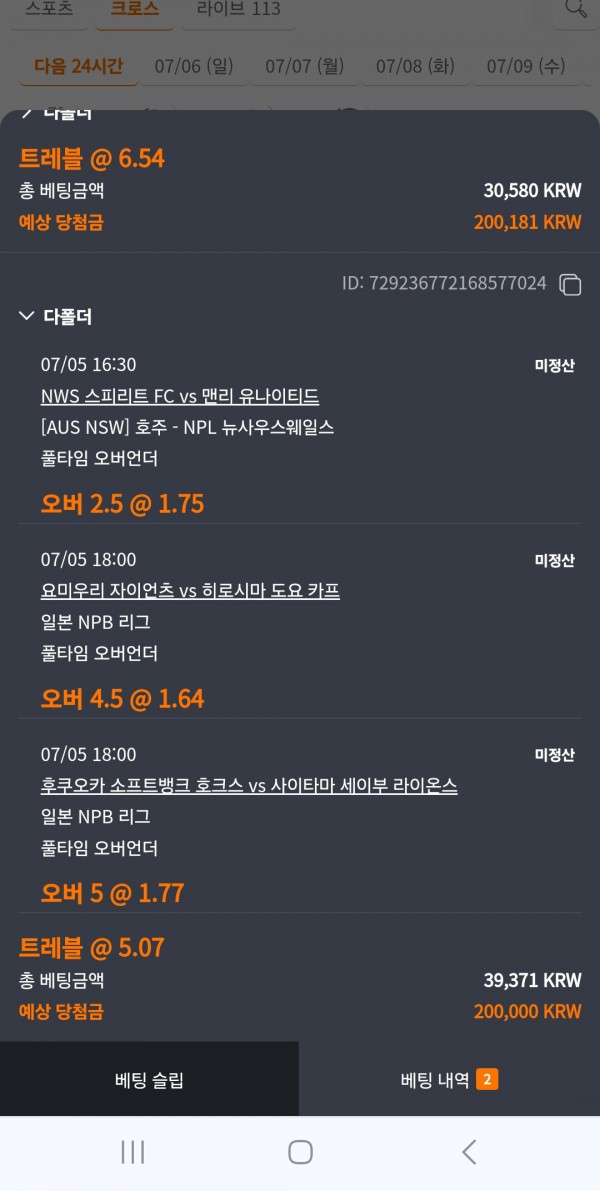Open 요미우리 자이언츠 vs 히로시마 도요 카프 match

coord(190,591)
